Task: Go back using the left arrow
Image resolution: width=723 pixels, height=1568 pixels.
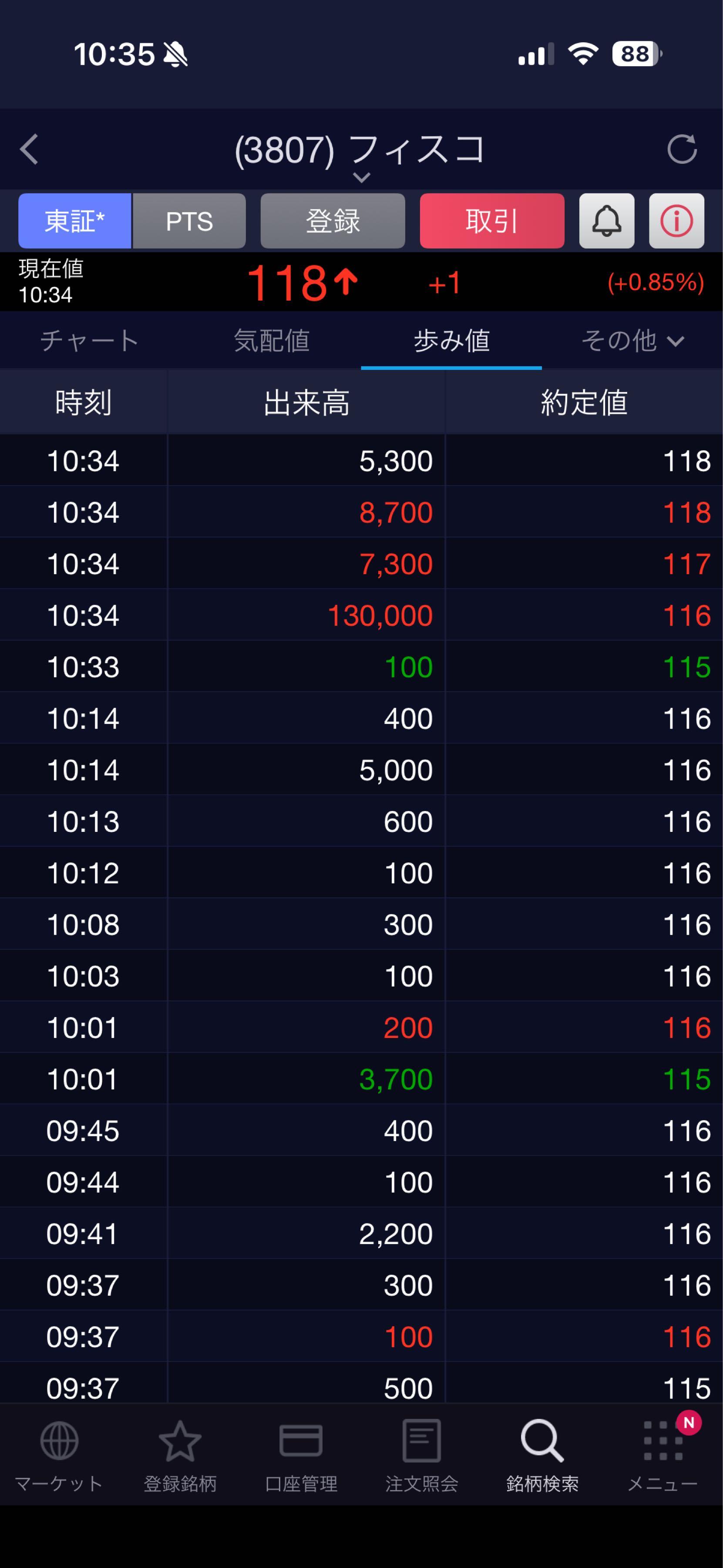Action: 29,149
